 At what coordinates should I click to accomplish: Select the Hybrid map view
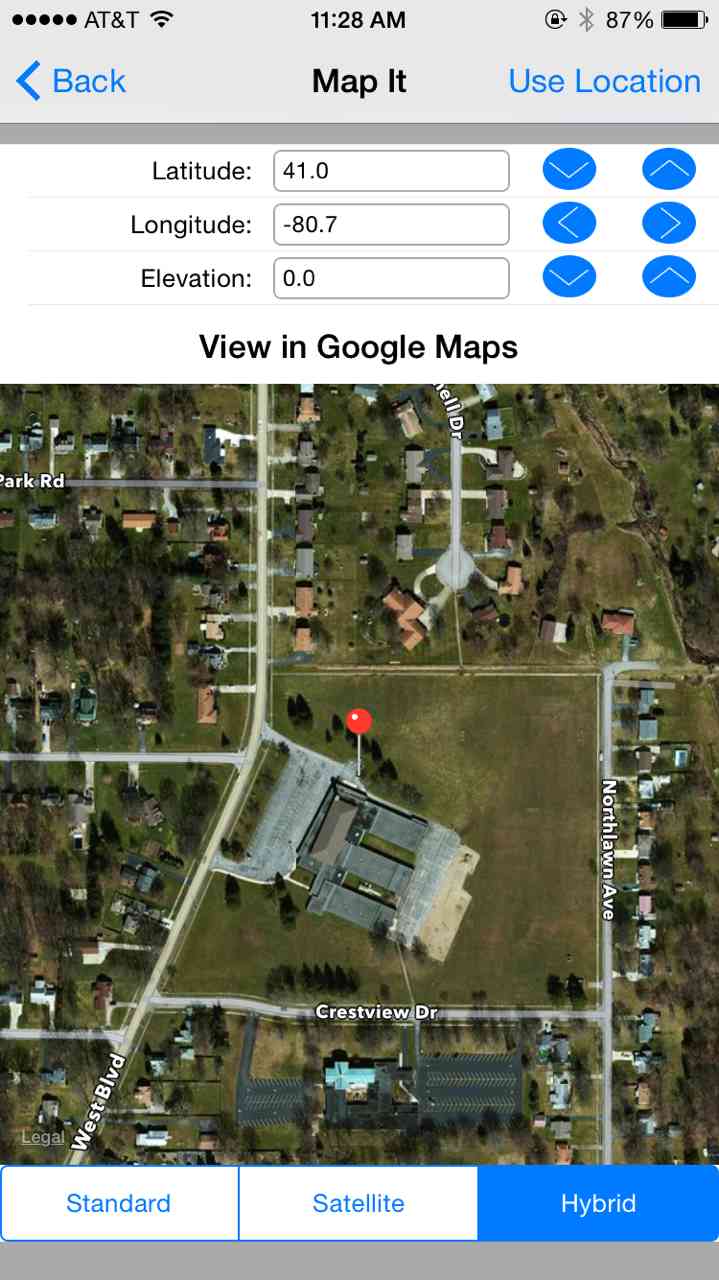pos(598,1203)
